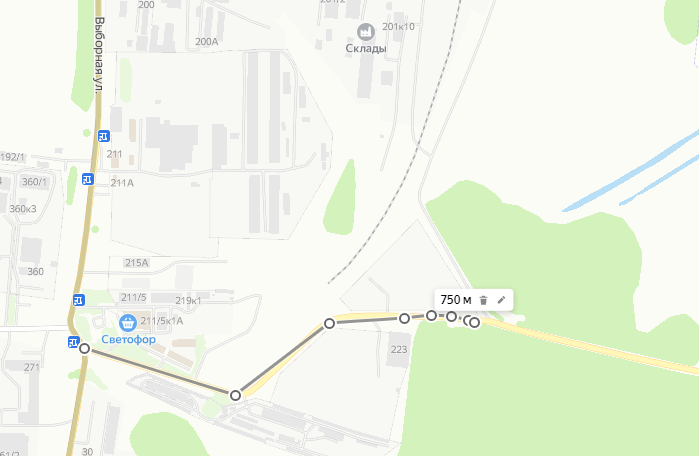The image size is (699, 456).
Task: Edit the ruler route with the pencil icon
Action: [x=502, y=300]
